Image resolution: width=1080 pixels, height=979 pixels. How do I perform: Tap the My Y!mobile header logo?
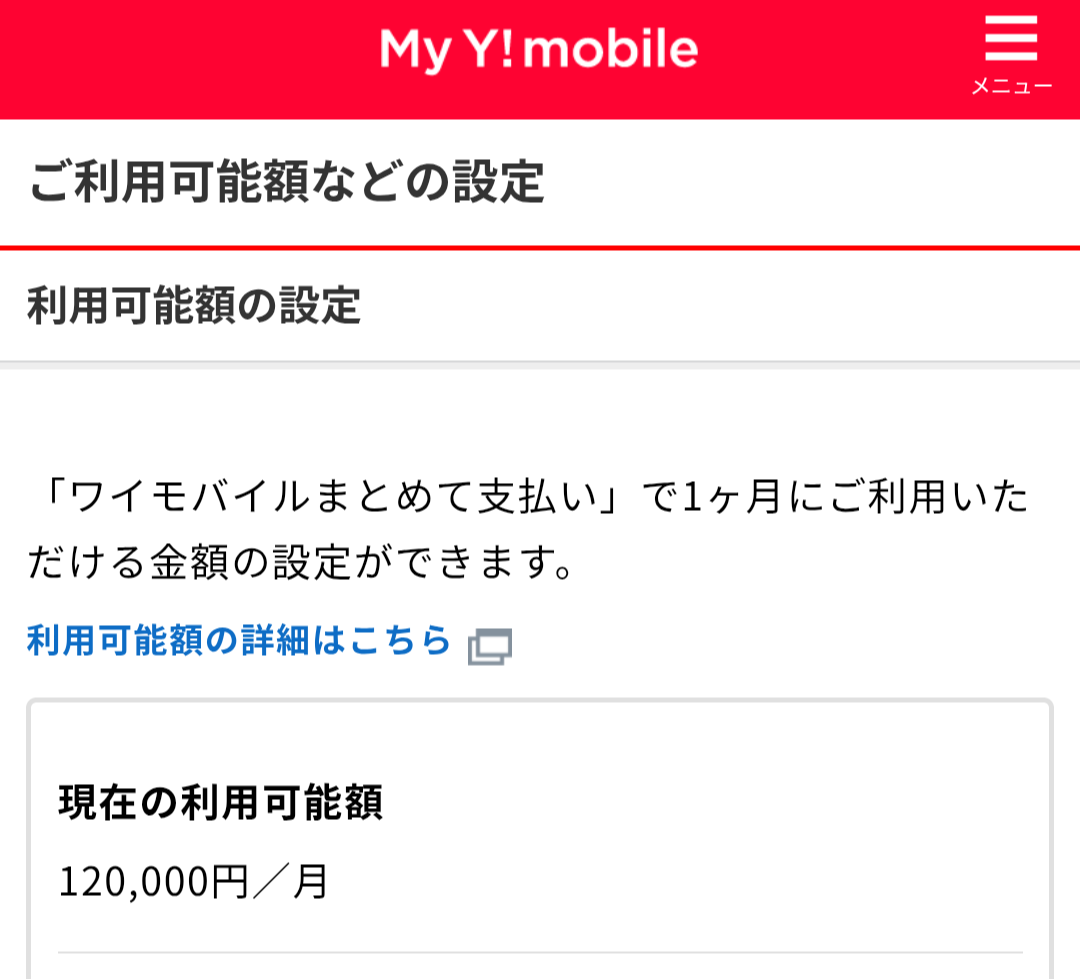(x=539, y=51)
